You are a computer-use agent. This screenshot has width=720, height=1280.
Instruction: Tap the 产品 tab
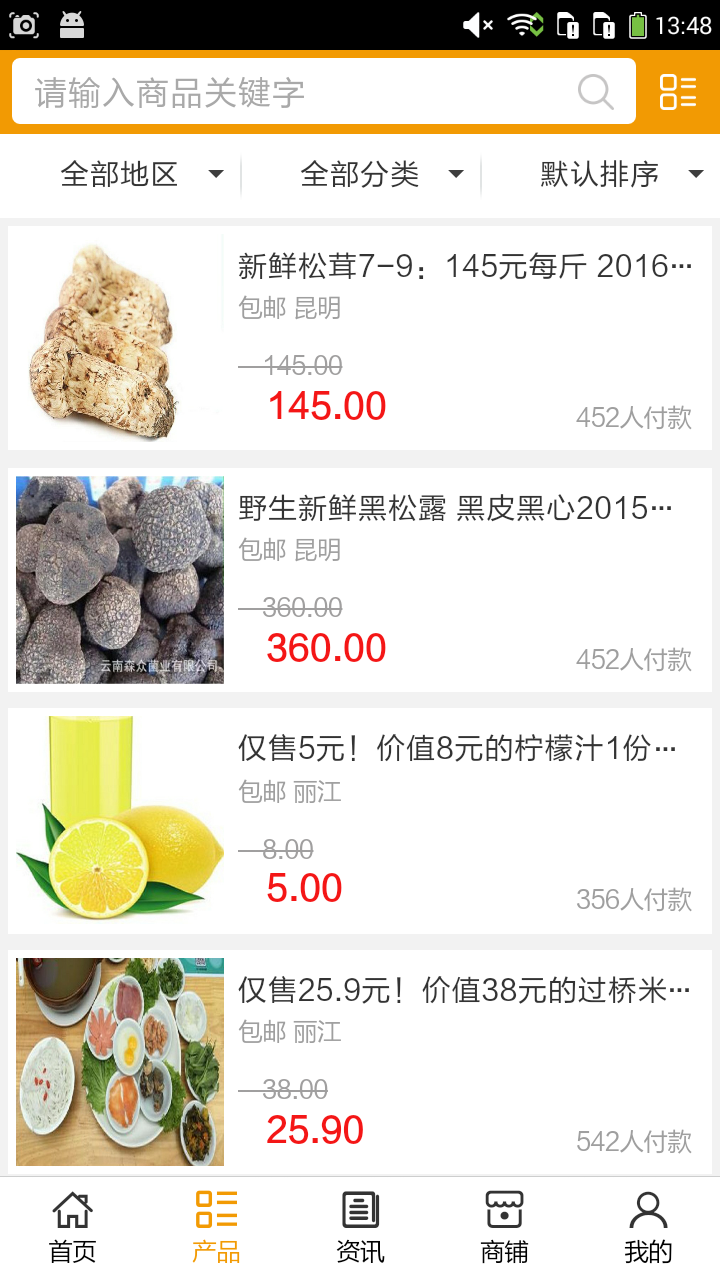[x=216, y=1228]
